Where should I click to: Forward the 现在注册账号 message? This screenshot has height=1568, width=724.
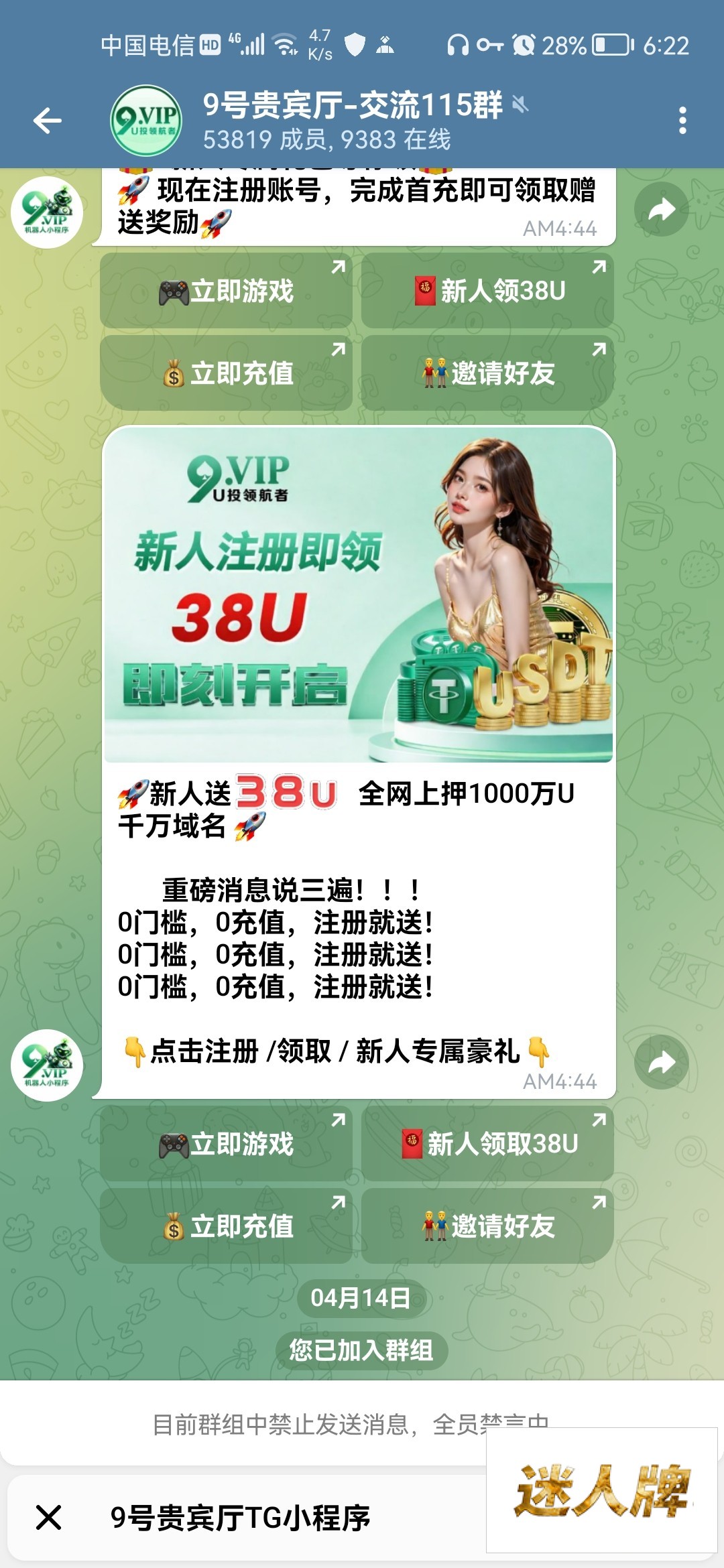coord(661,210)
